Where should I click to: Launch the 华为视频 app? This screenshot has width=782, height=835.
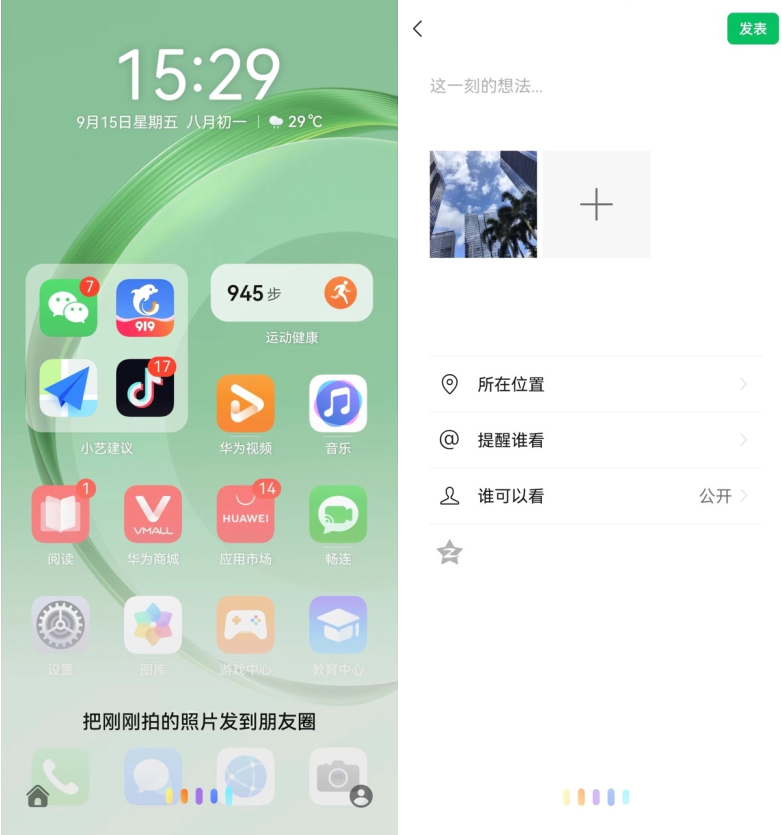246,404
